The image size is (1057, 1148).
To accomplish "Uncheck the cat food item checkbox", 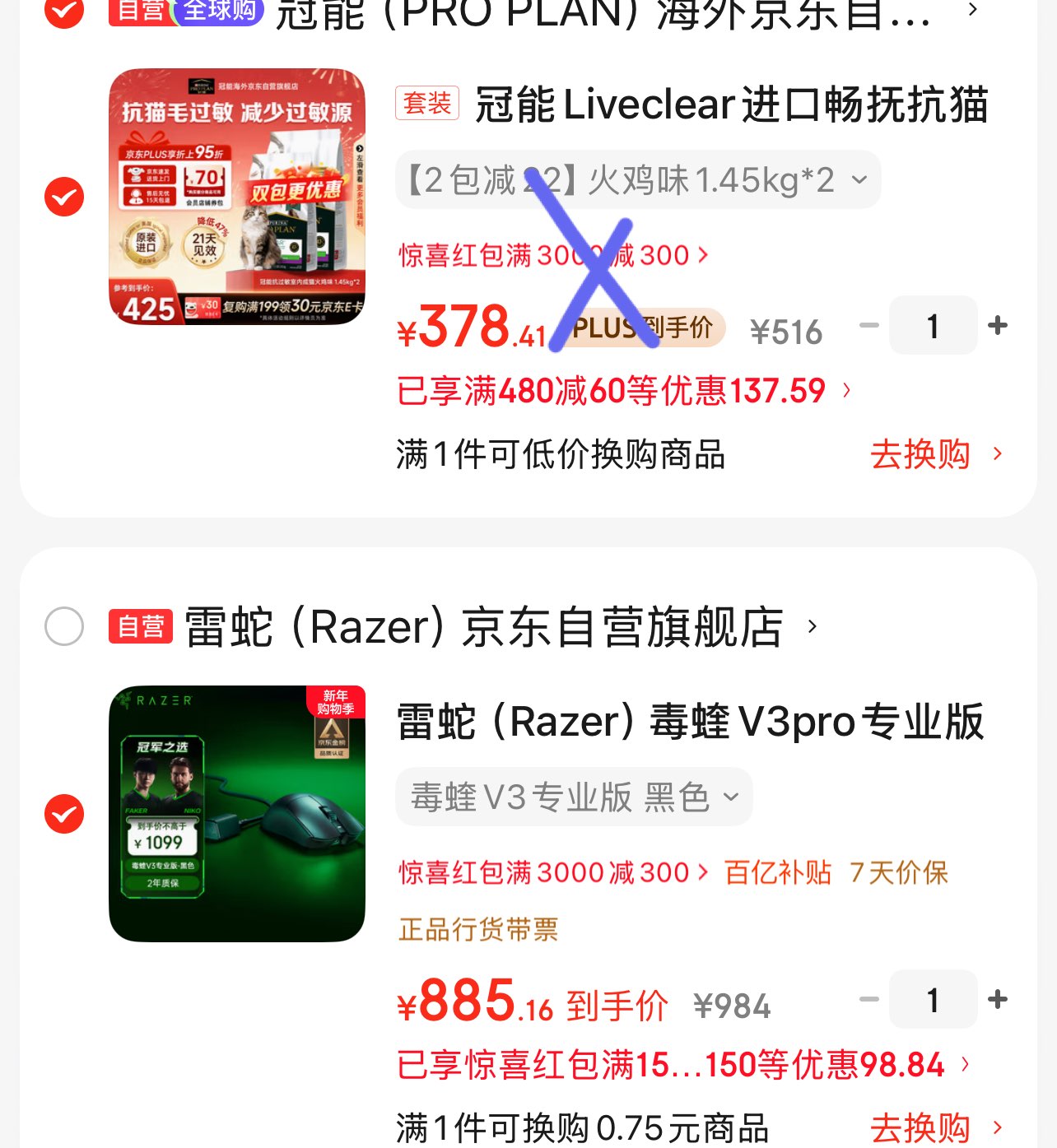I will 63,198.
